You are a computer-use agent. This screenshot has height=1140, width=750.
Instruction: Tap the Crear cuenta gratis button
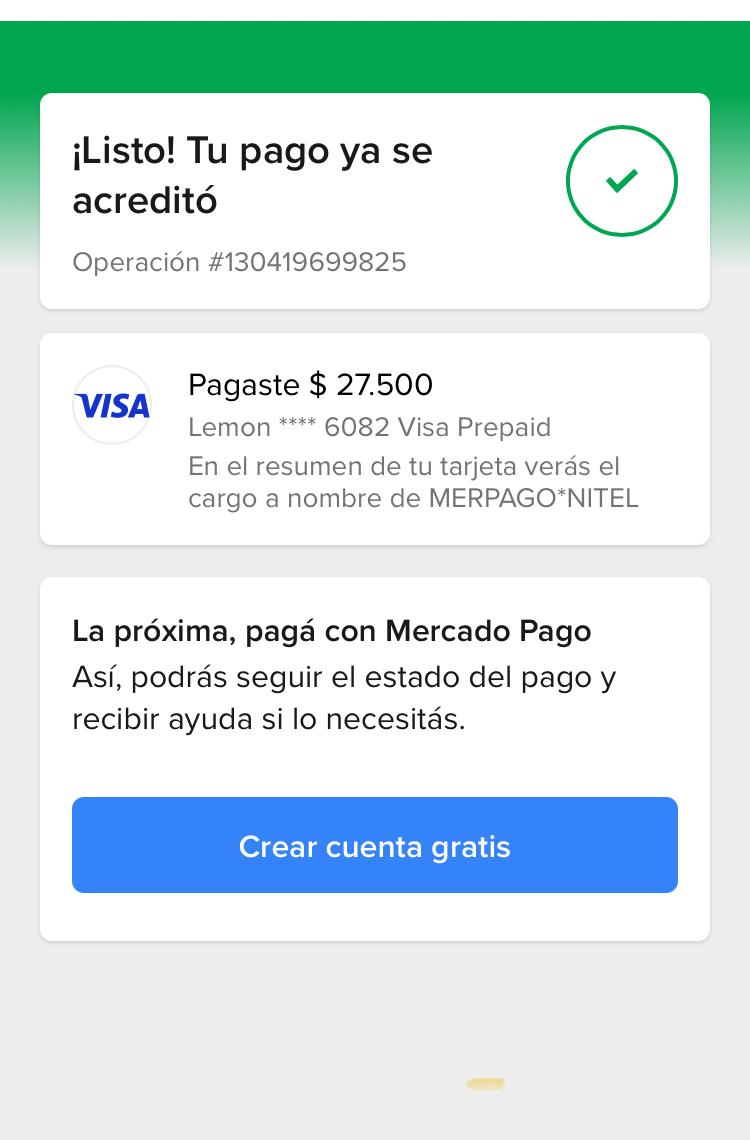[374, 845]
